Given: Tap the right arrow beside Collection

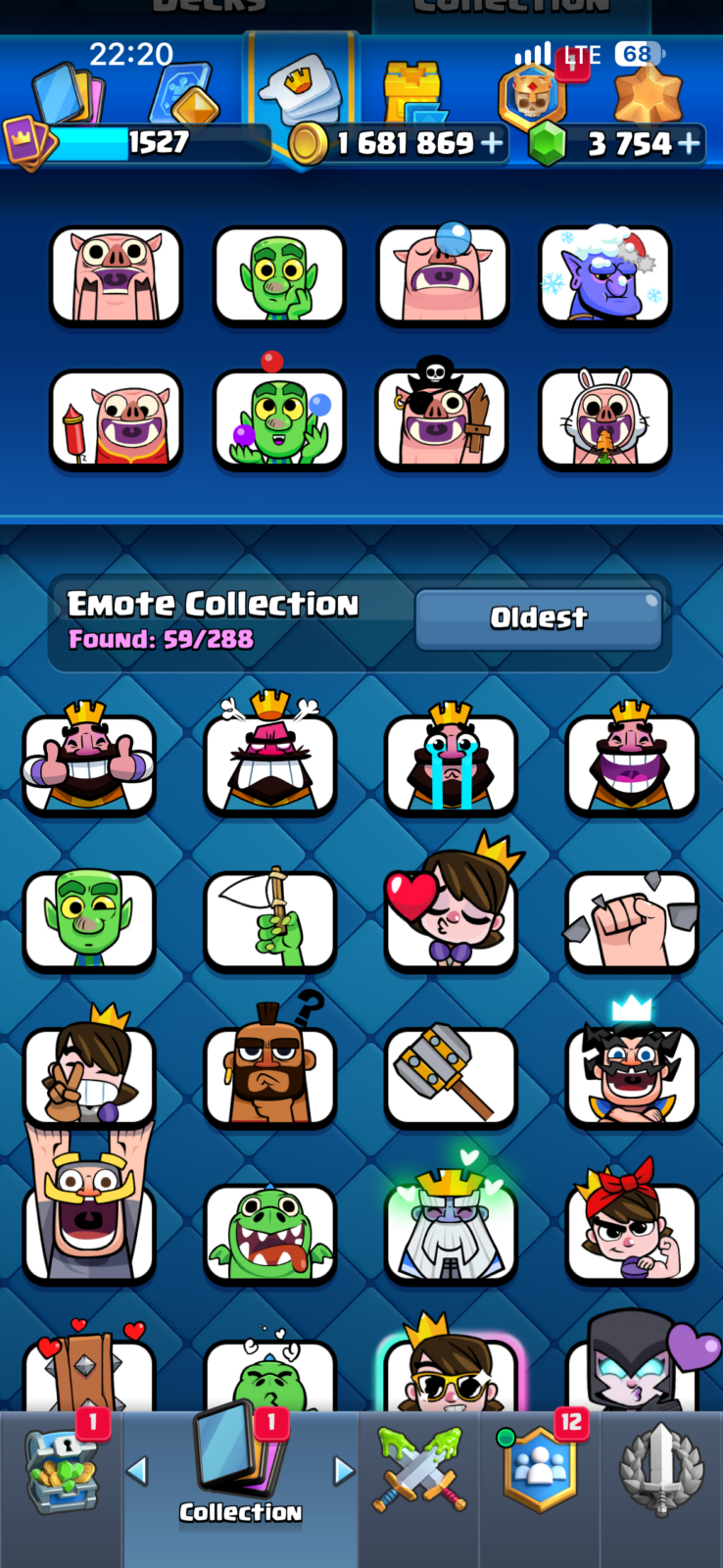Looking at the screenshot, I should pyautogui.click(x=343, y=1470).
